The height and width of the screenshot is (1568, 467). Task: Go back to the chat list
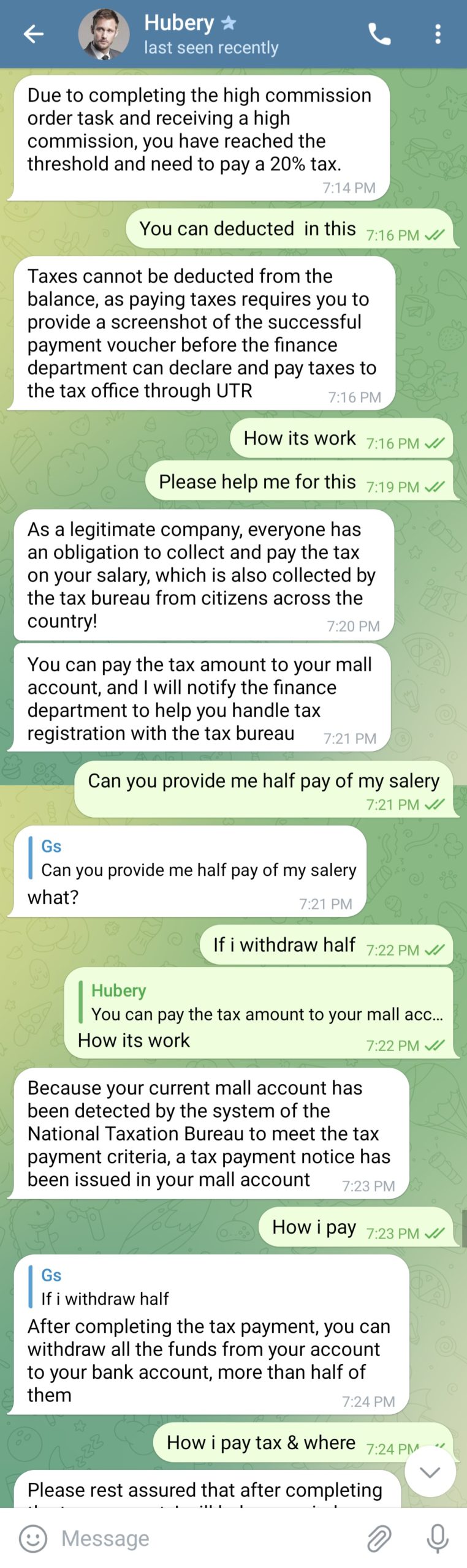pyautogui.click(x=33, y=34)
